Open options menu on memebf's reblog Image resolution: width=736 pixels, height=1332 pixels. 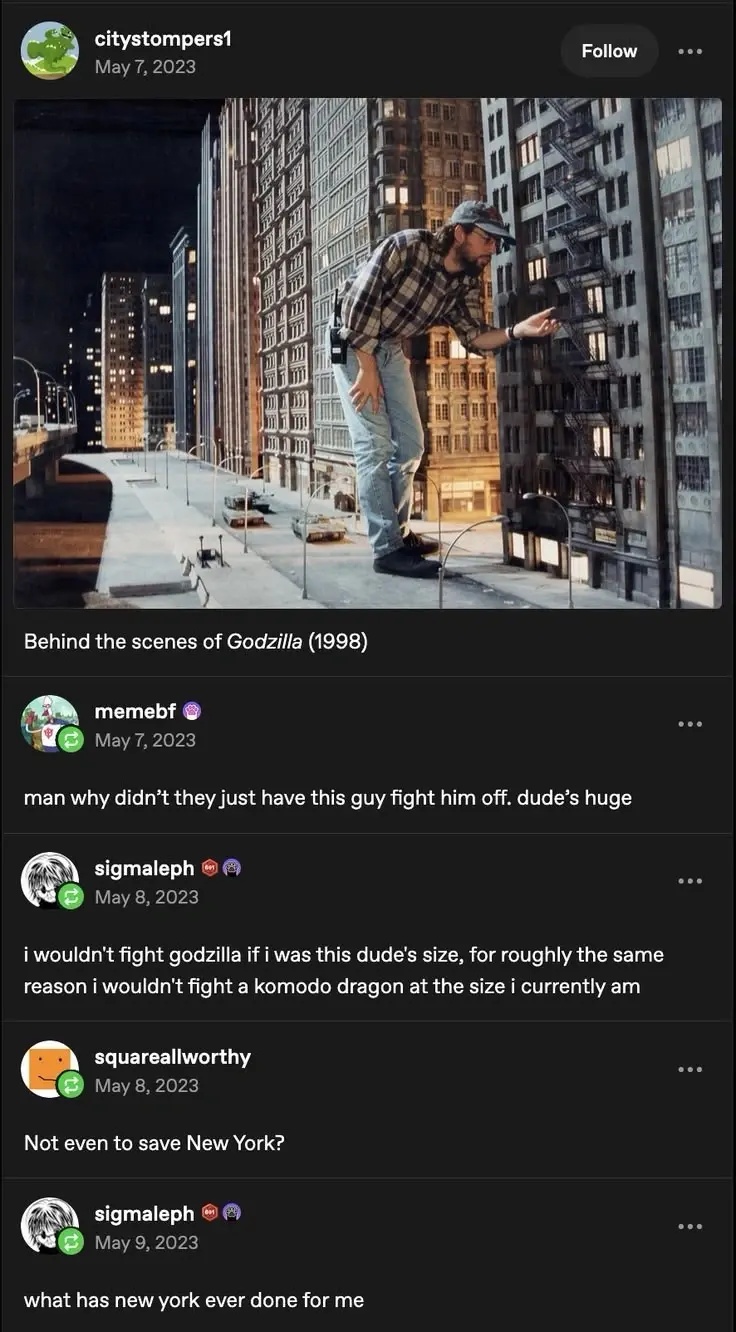click(x=690, y=724)
